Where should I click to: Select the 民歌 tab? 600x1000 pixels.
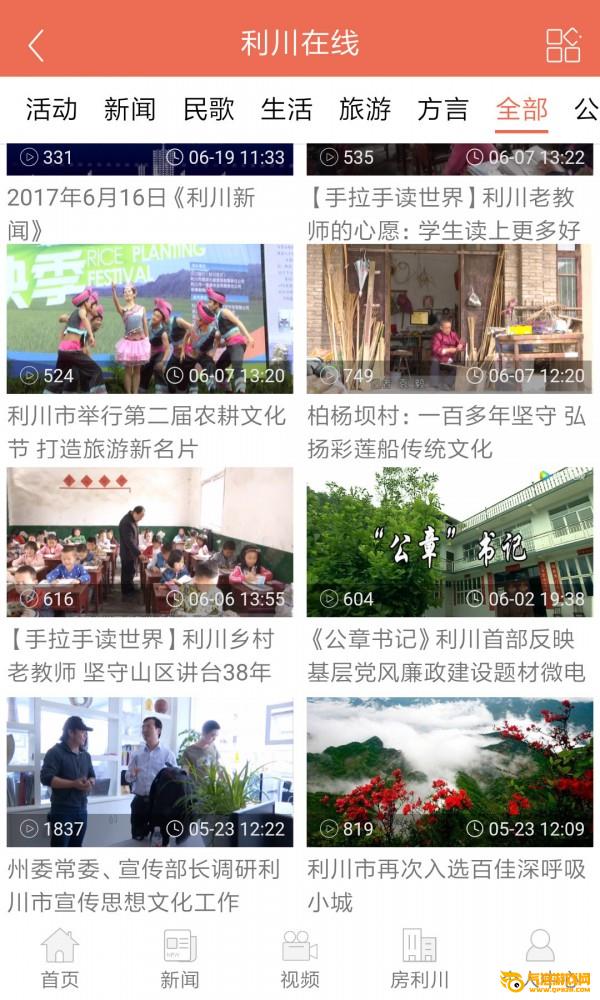(208, 109)
